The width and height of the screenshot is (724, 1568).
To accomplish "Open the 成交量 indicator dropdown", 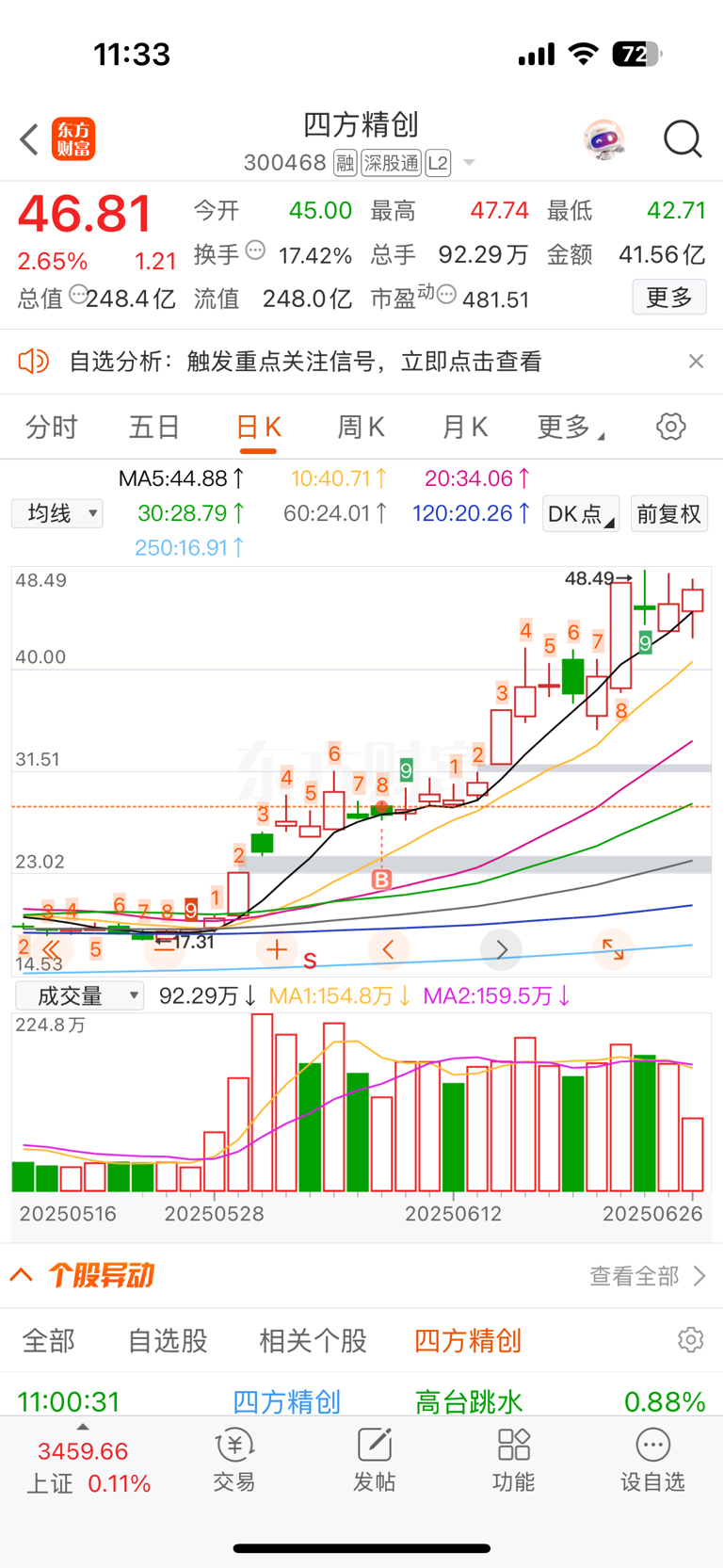I will click(80, 995).
